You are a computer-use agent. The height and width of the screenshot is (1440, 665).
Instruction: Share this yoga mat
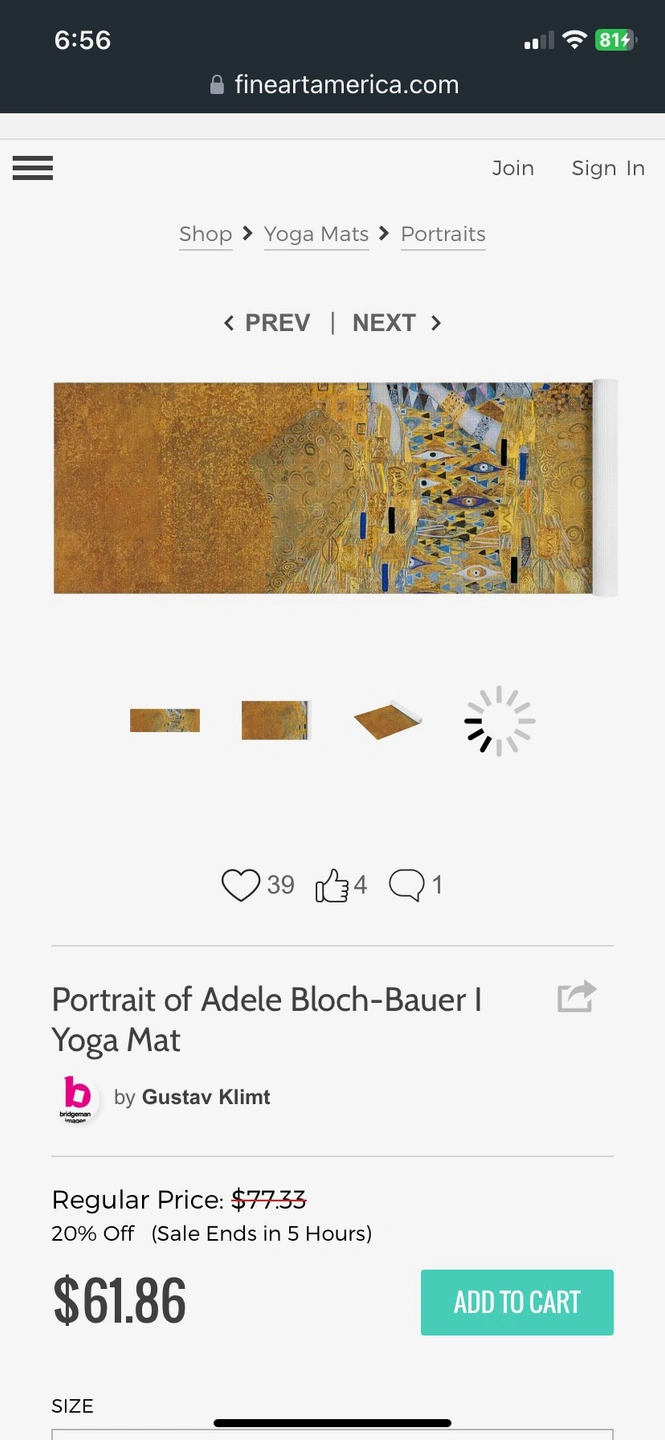pyautogui.click(x=576, y=996)
